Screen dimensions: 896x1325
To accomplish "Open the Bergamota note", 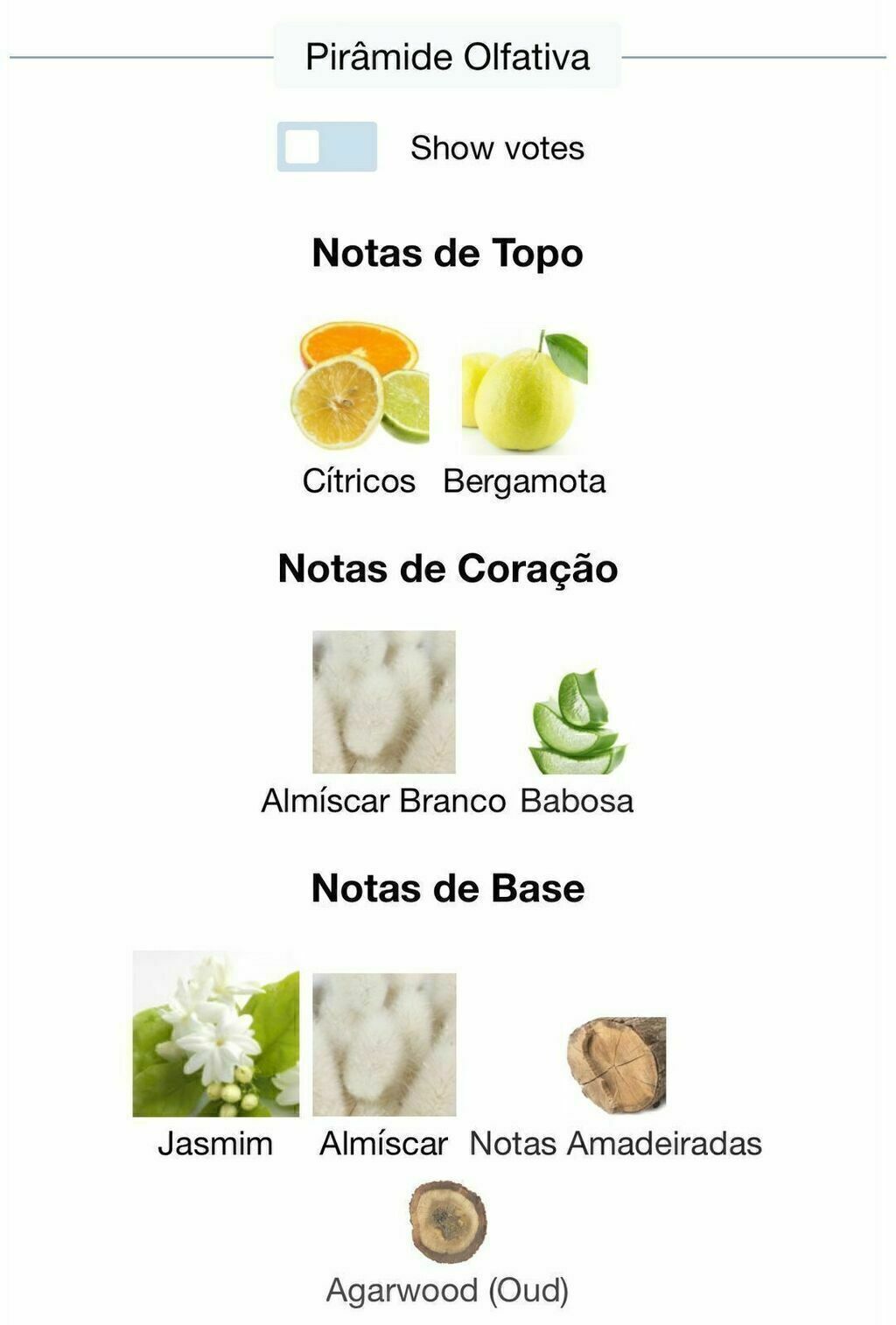I will [524, 391].
